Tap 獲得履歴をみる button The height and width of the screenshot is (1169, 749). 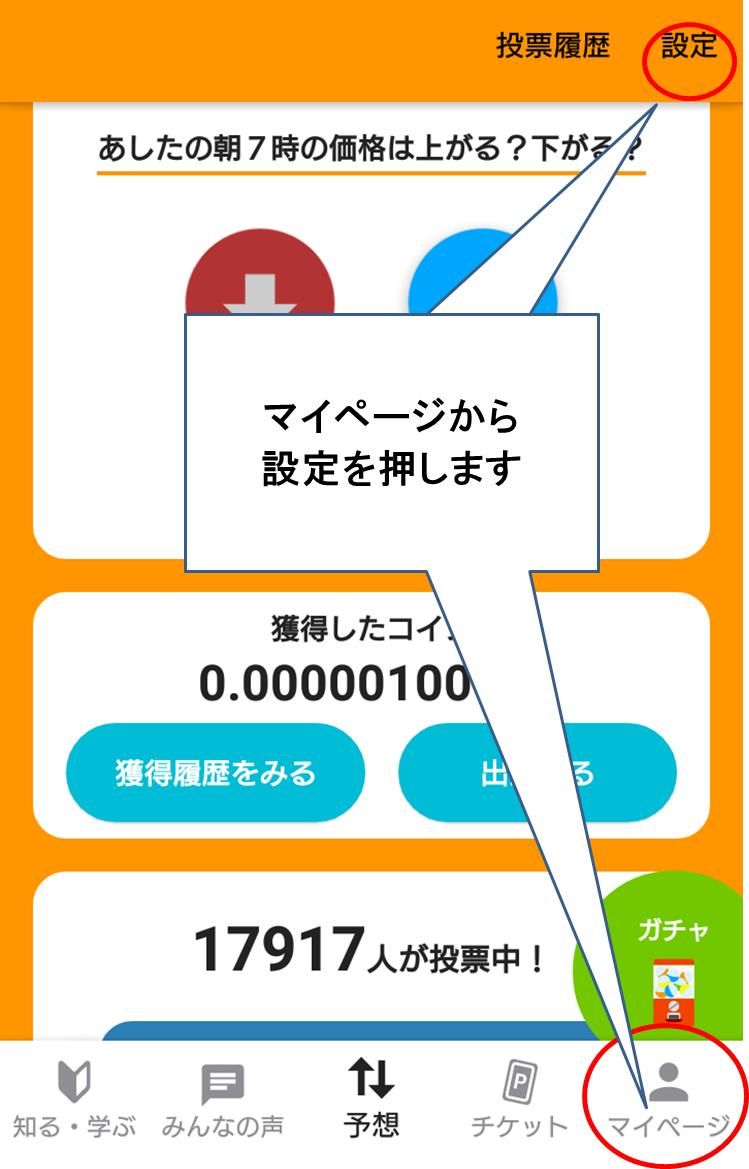215,773
